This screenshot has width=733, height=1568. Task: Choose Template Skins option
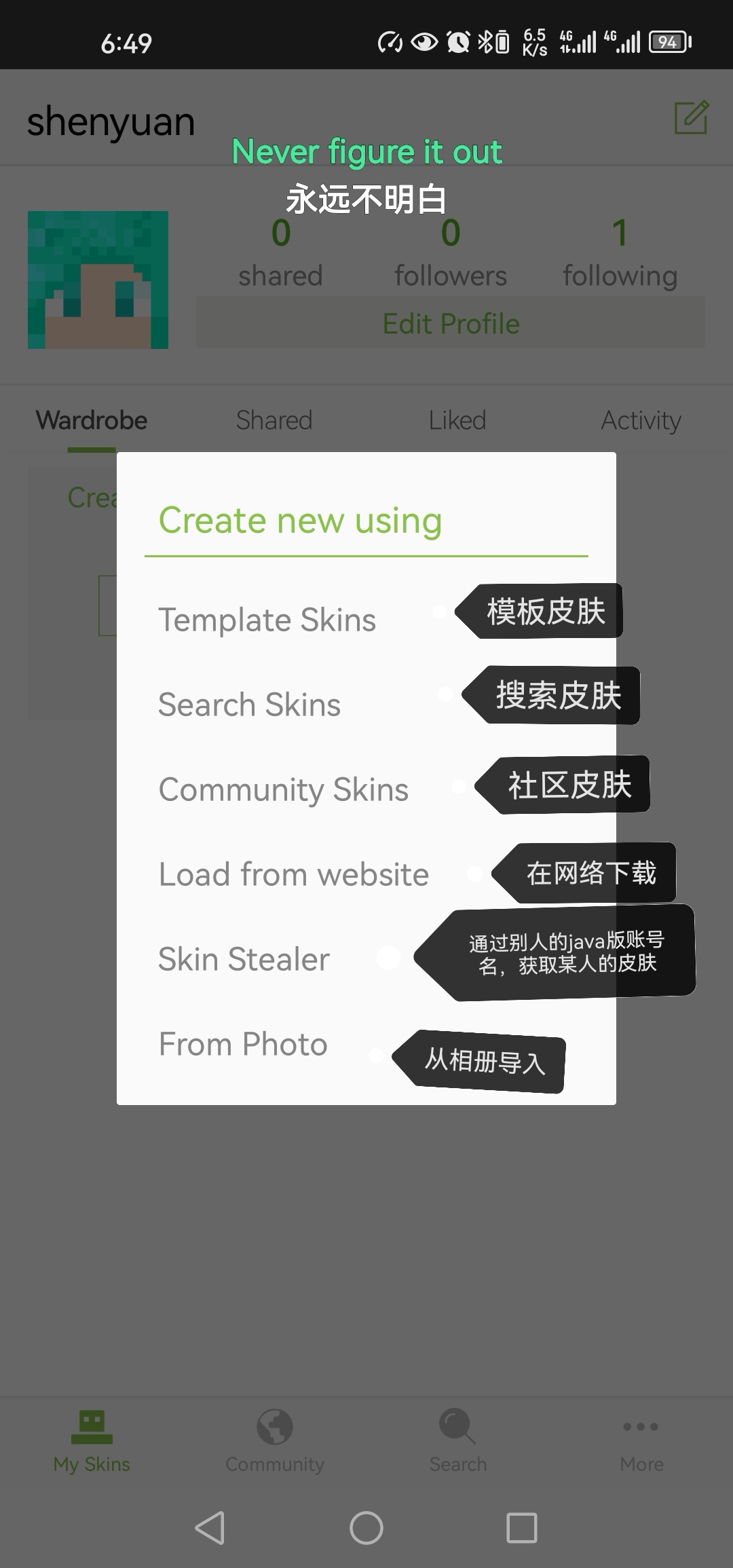[x=267, y=620]
